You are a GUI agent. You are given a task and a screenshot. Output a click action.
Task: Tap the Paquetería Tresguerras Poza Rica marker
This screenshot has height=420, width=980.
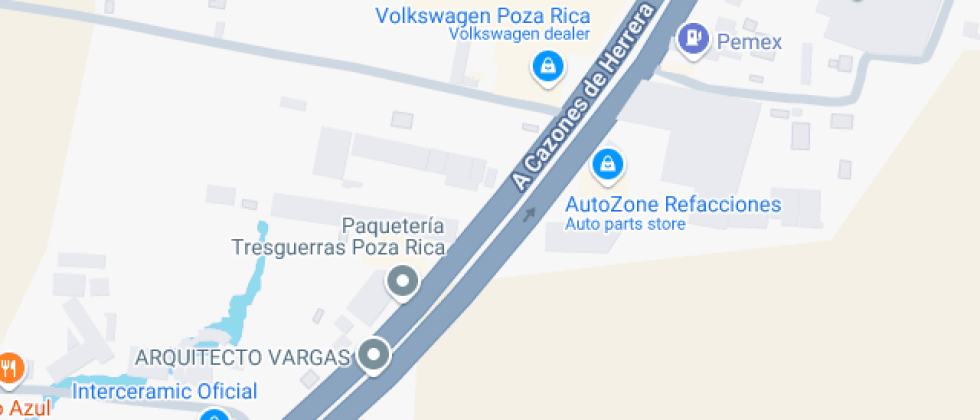click(403, 282)
